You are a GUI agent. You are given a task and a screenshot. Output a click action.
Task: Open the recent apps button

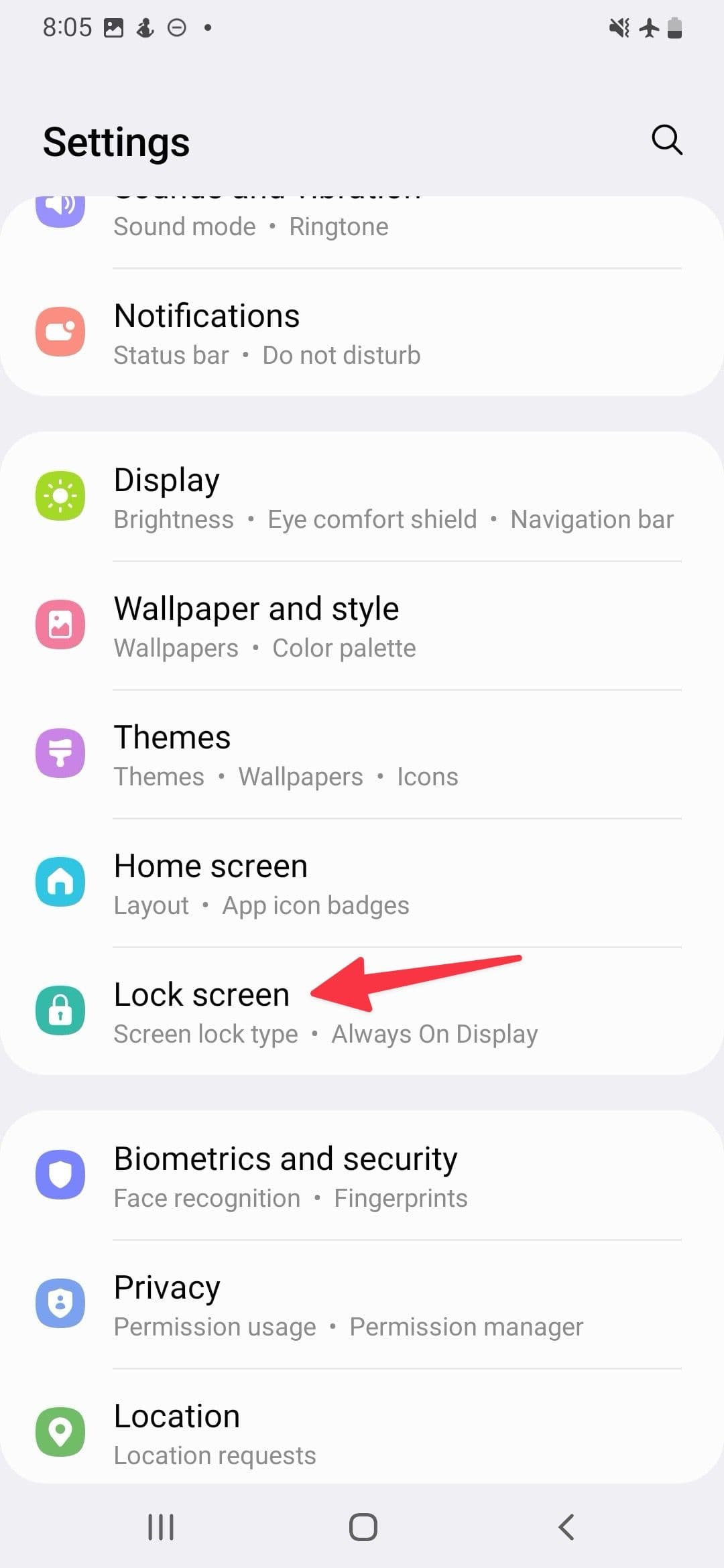tap(161, 1527)
